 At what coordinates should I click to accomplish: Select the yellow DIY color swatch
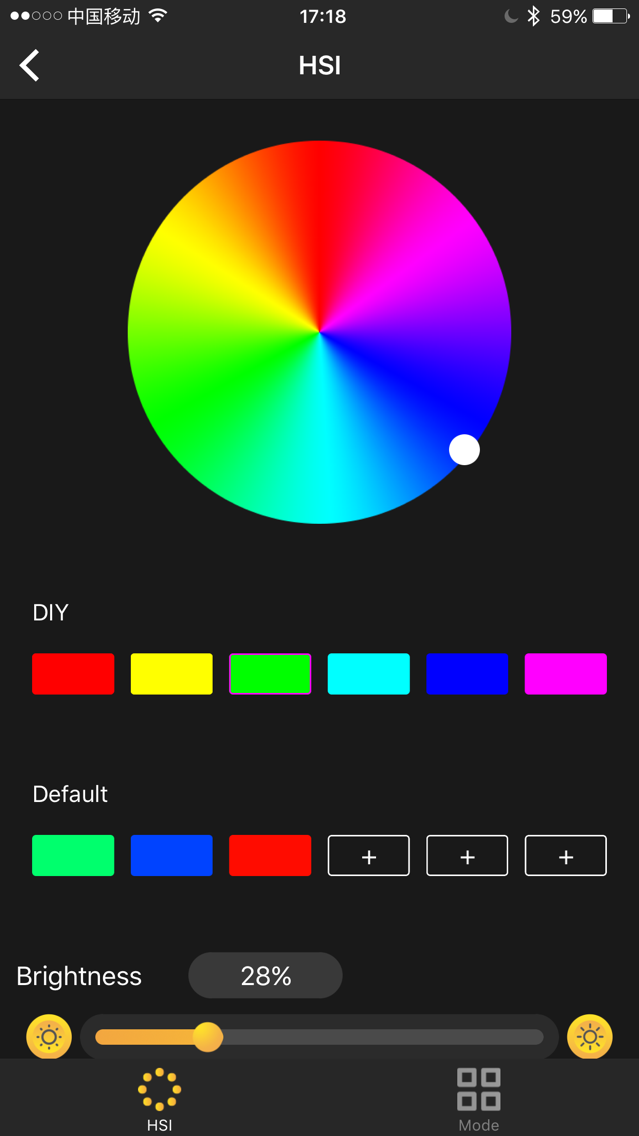(172, 674)
